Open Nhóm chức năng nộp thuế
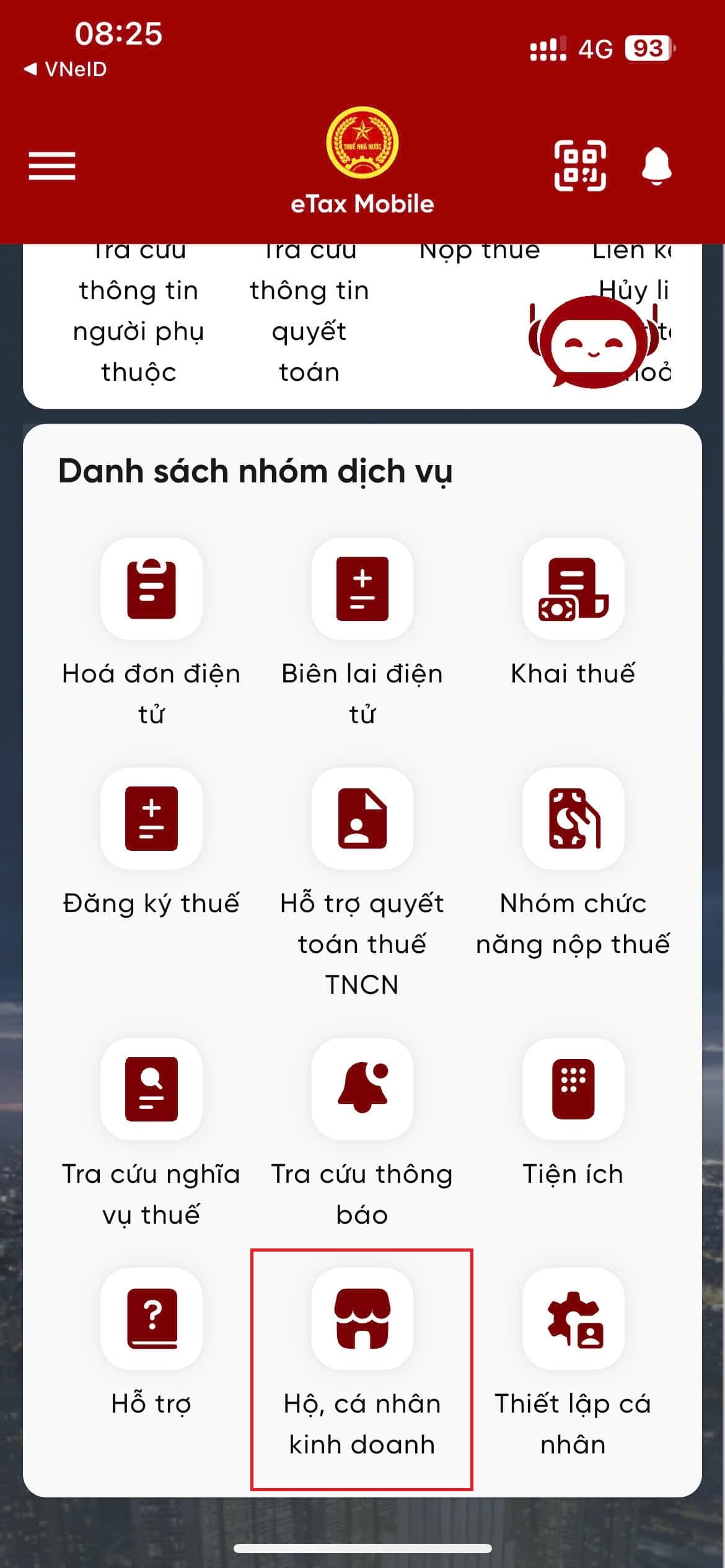The height and width of the screenshot is (1568, 725). point(573,863)
